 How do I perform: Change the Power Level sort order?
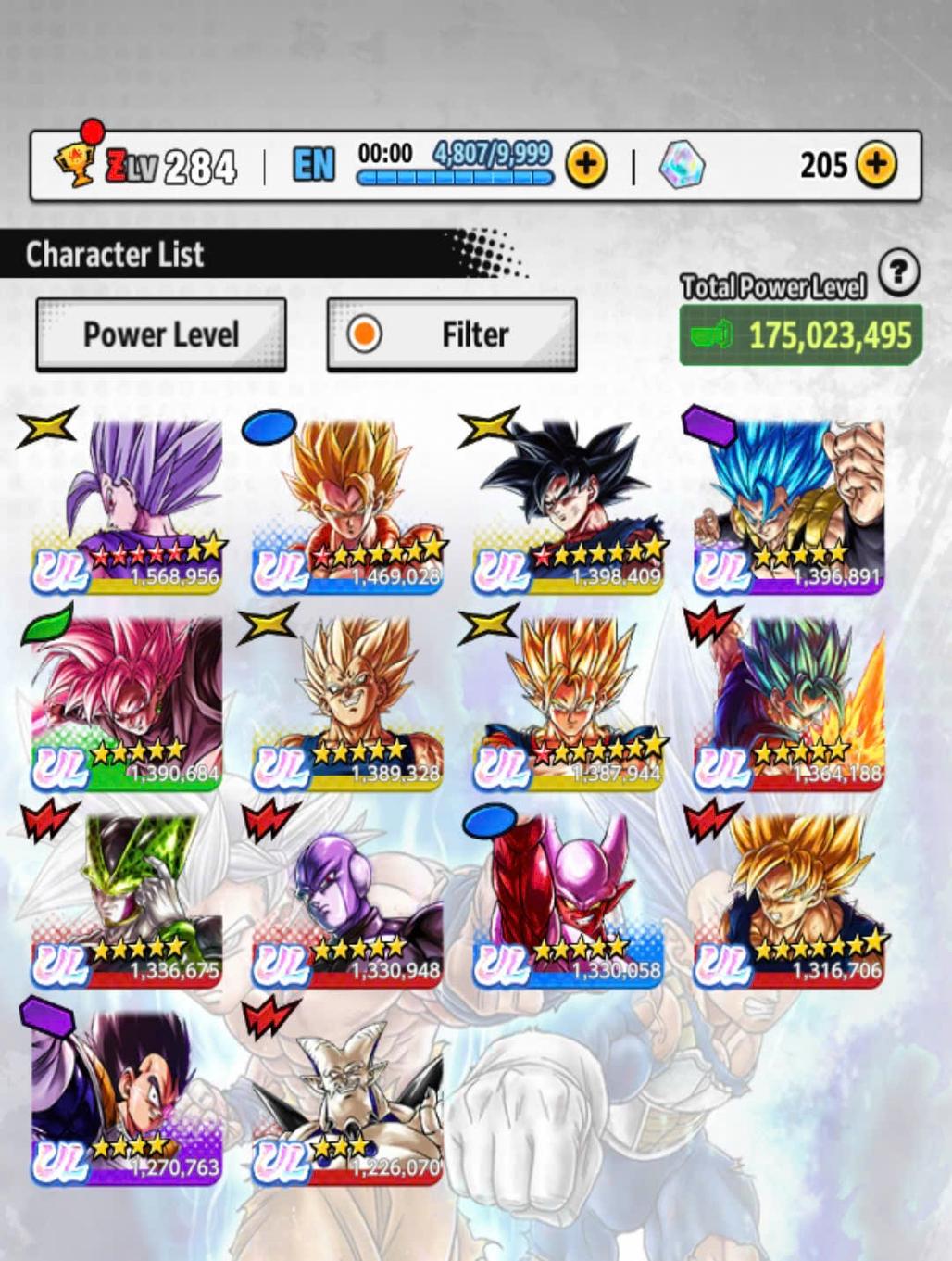click(x=161, y=334)
